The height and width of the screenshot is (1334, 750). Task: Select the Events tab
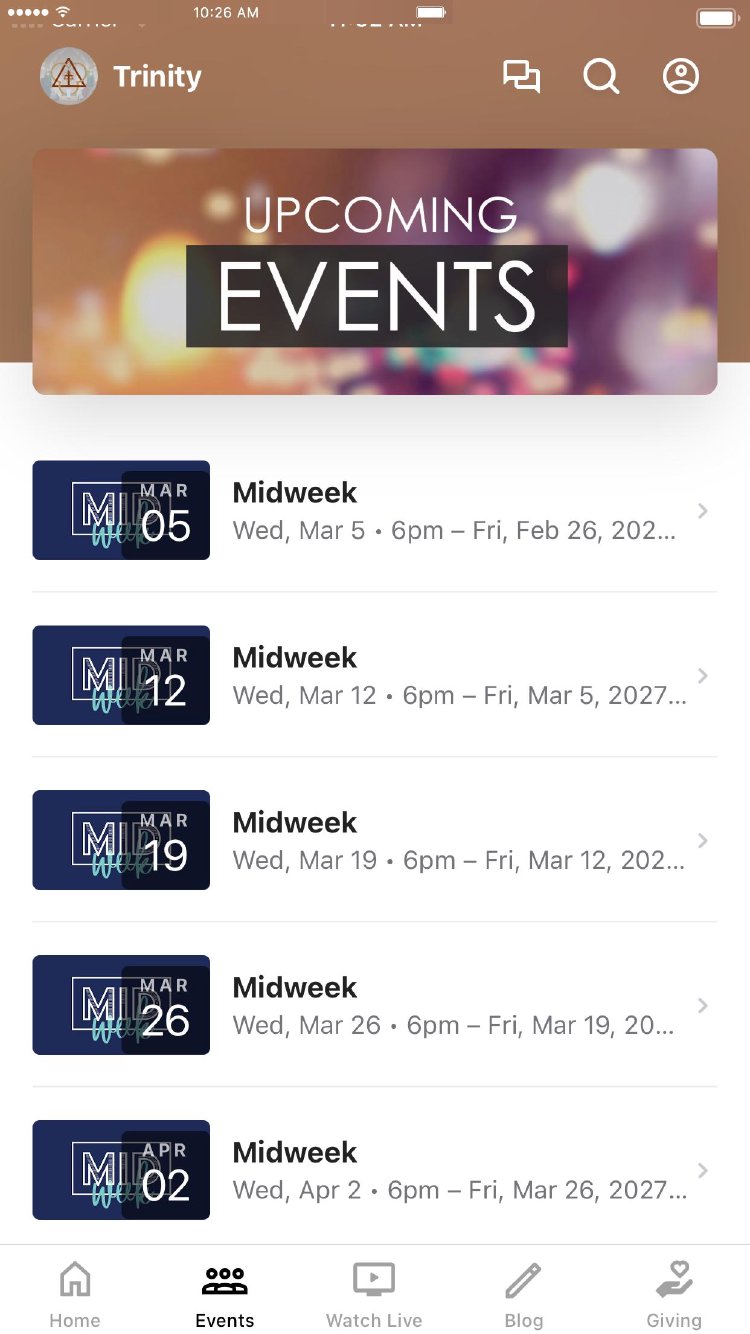click(x=225, y=1292)
